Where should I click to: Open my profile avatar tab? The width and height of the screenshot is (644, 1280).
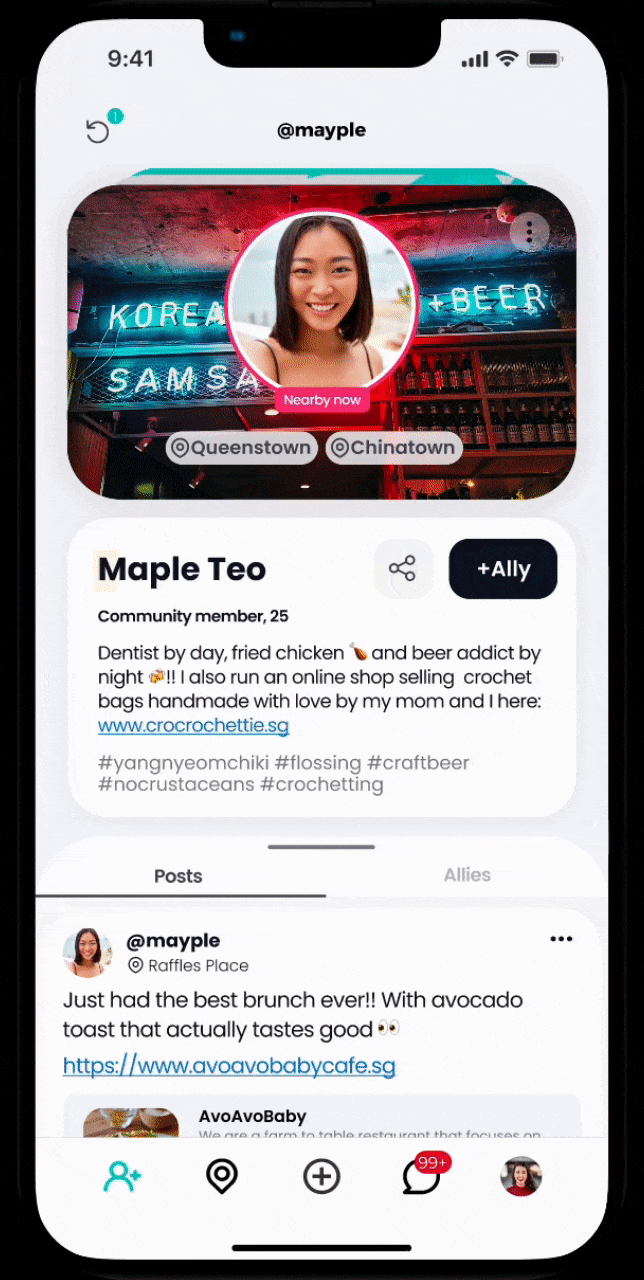pyautogui.click(x=521, y=1177)
